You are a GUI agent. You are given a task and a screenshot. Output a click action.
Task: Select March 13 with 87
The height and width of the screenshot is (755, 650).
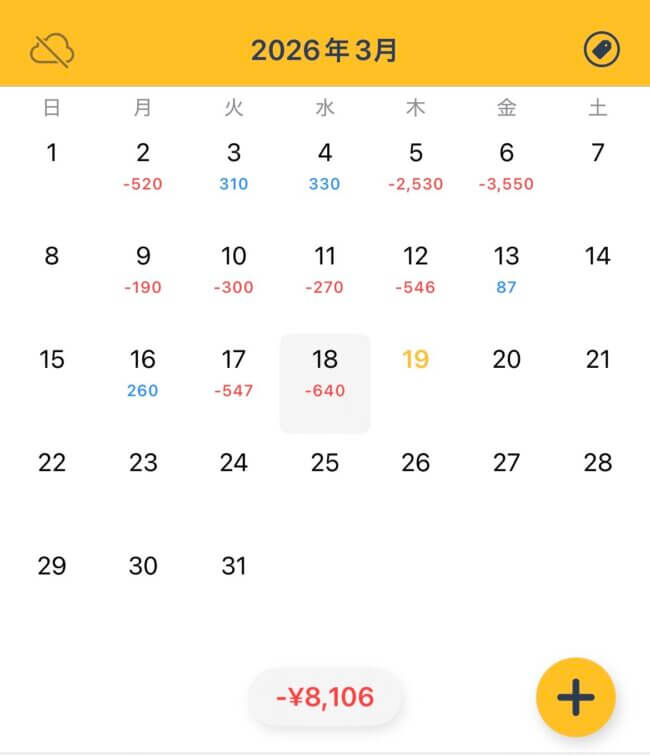(507, 269)
